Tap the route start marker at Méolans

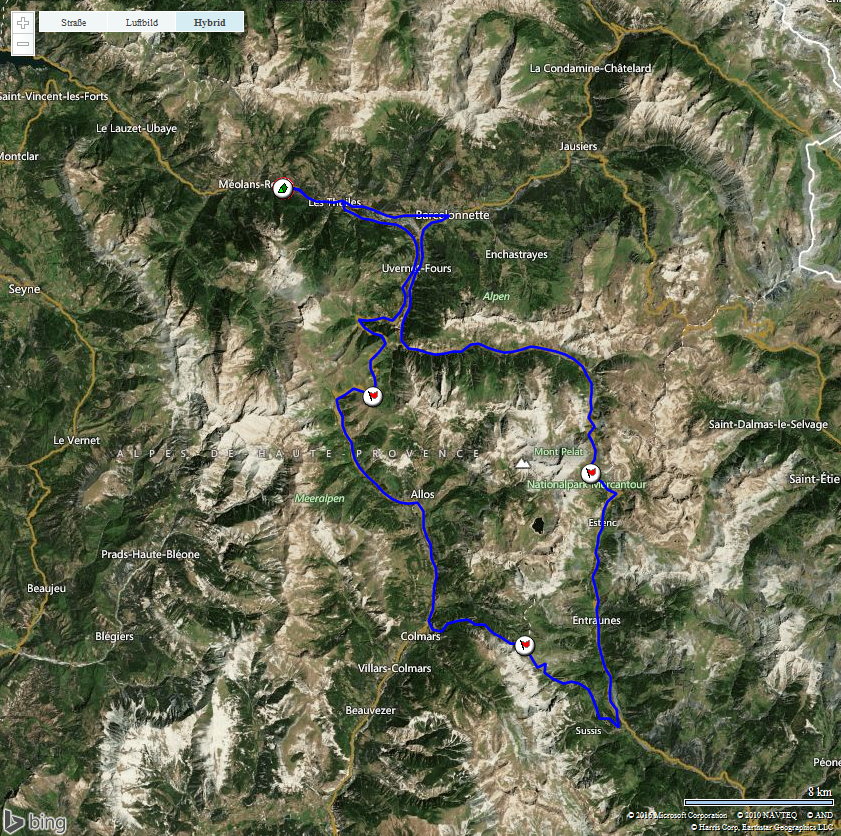click(284, 187)
